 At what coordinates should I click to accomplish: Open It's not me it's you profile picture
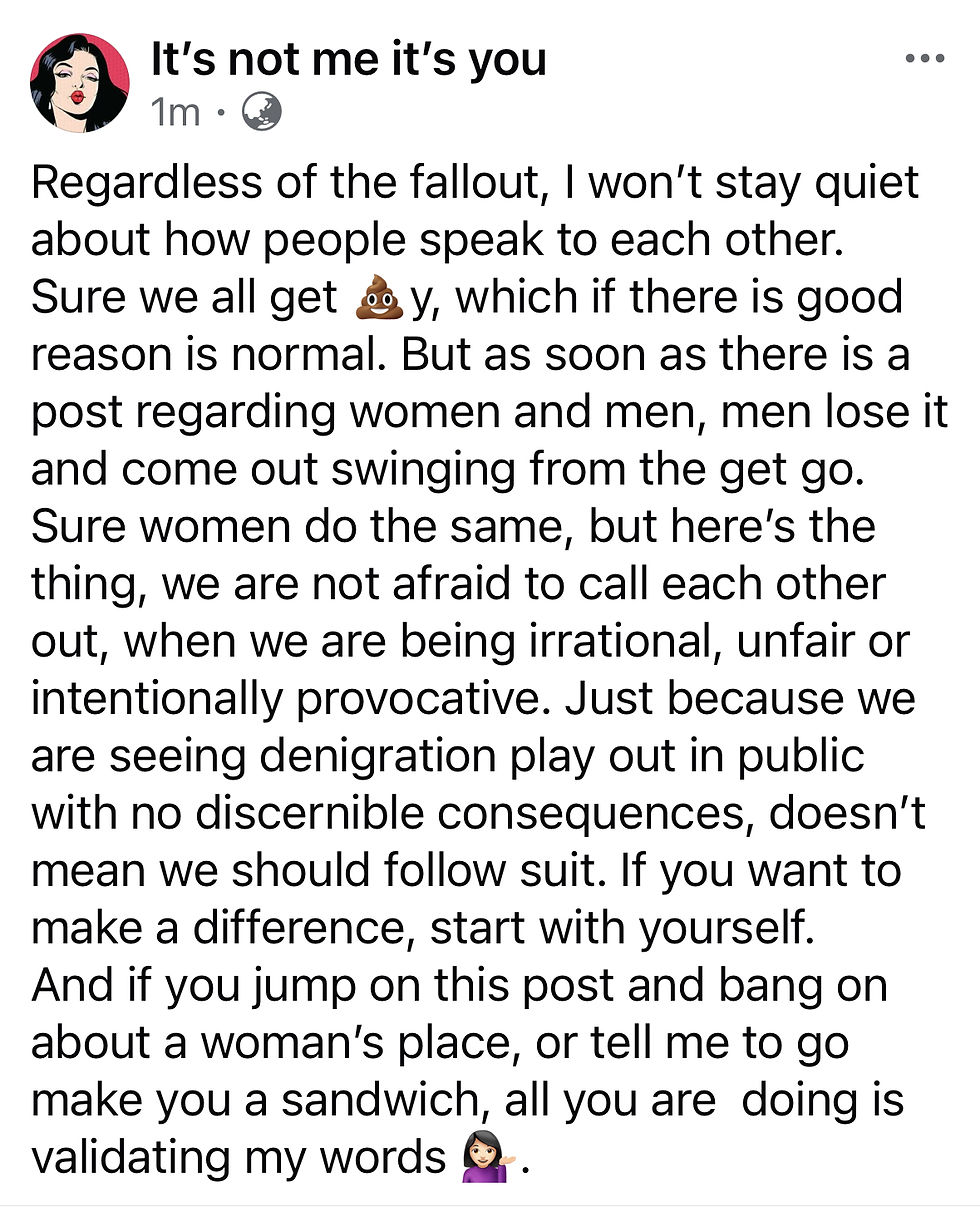click(79, 83)
